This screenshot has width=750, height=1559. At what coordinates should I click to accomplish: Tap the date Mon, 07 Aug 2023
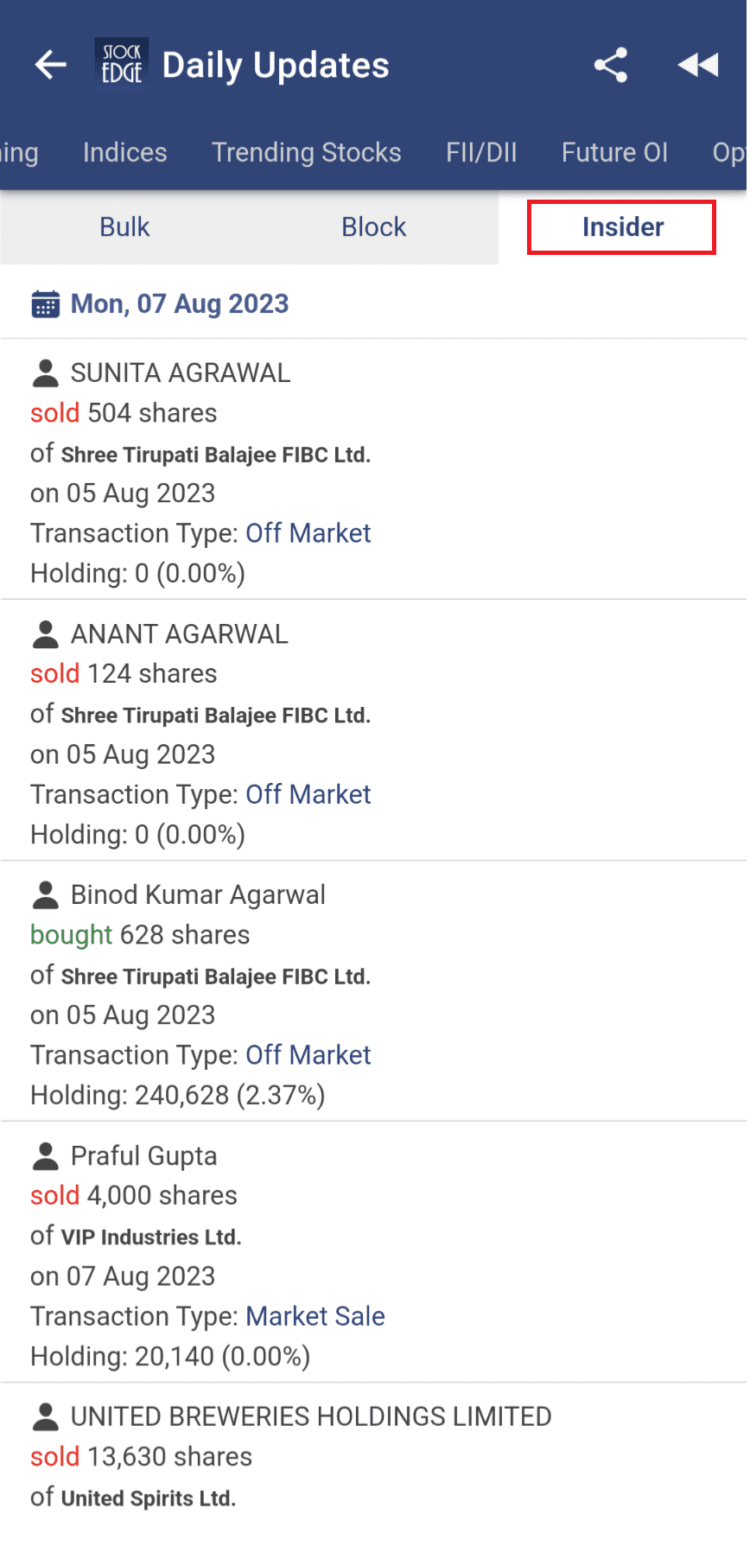click(180, 303)
